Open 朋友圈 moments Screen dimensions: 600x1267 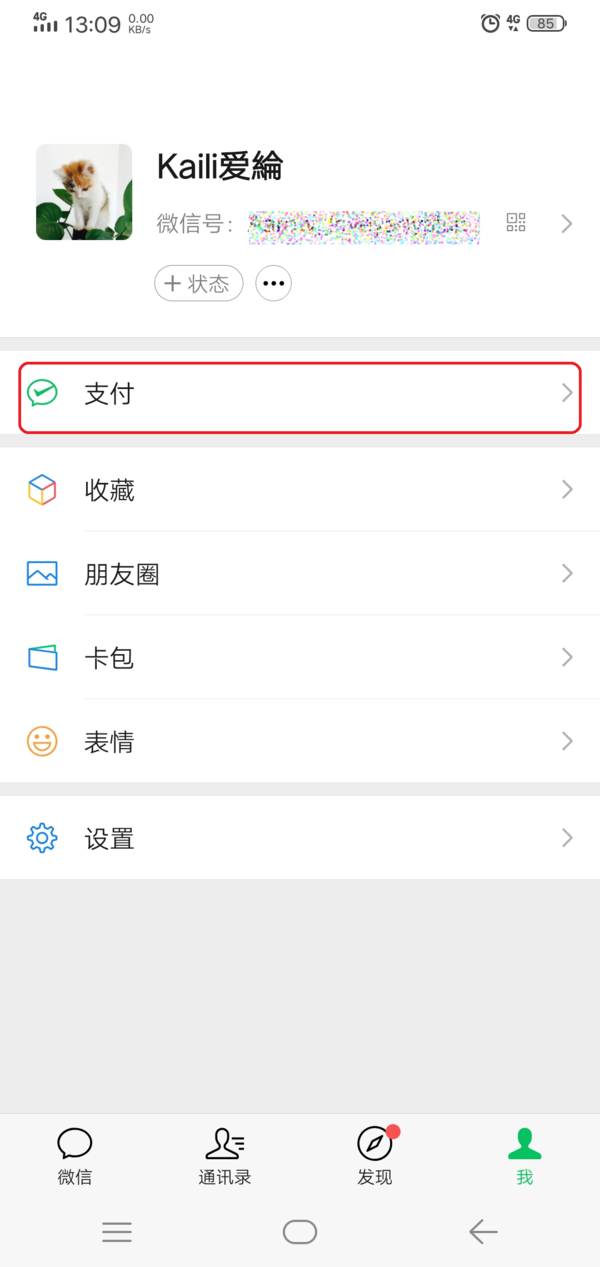pos(300,574)
